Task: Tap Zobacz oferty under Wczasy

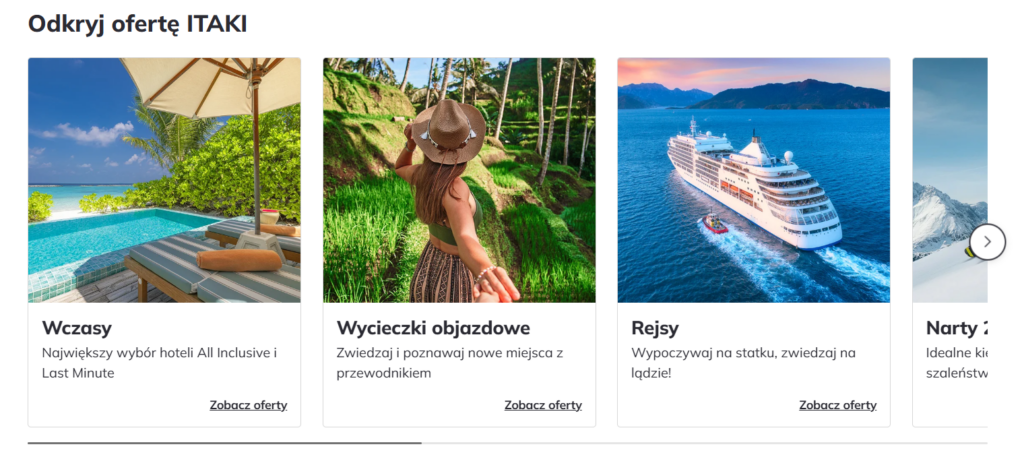Action: tap(248, 405)
